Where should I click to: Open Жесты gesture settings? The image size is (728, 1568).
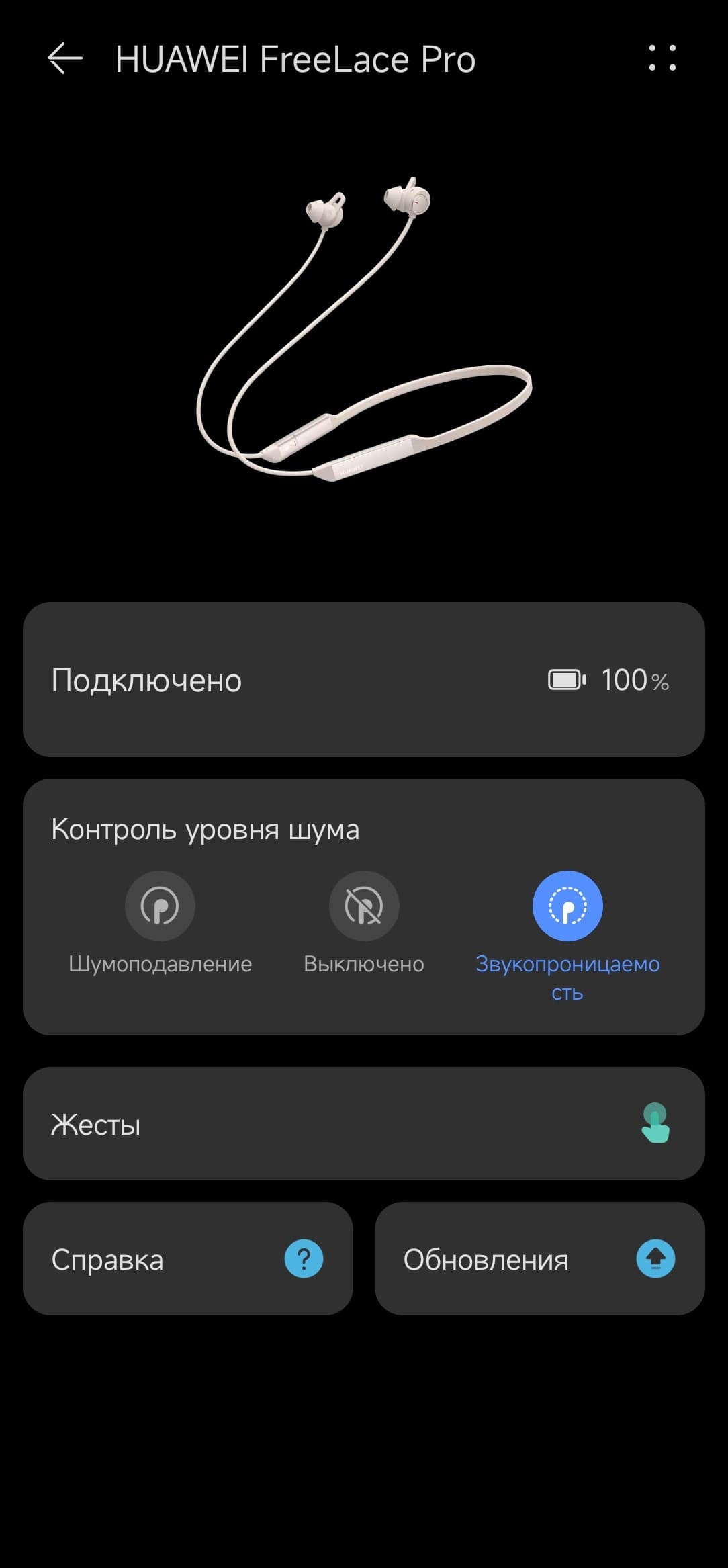click(363, 1124)
